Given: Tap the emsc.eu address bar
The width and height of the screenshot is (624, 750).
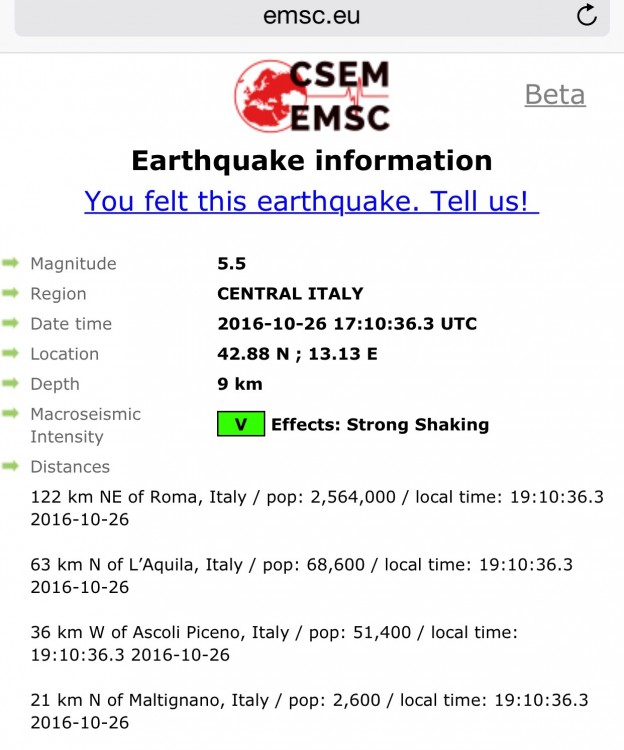Looking at the screenshot, I should pyautogui.click(x=311, y=16).
